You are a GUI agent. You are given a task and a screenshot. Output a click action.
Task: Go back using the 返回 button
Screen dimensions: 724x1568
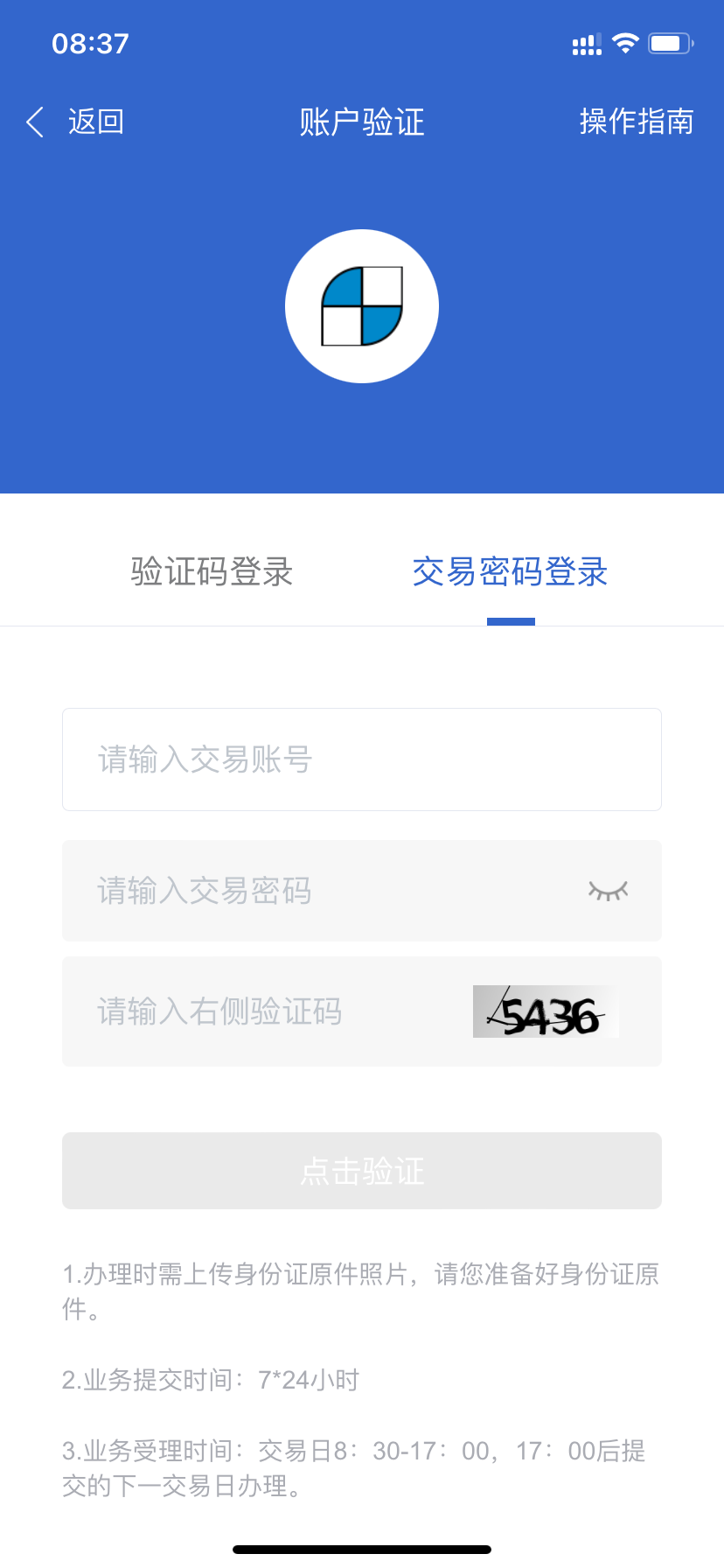pos(76,122)
